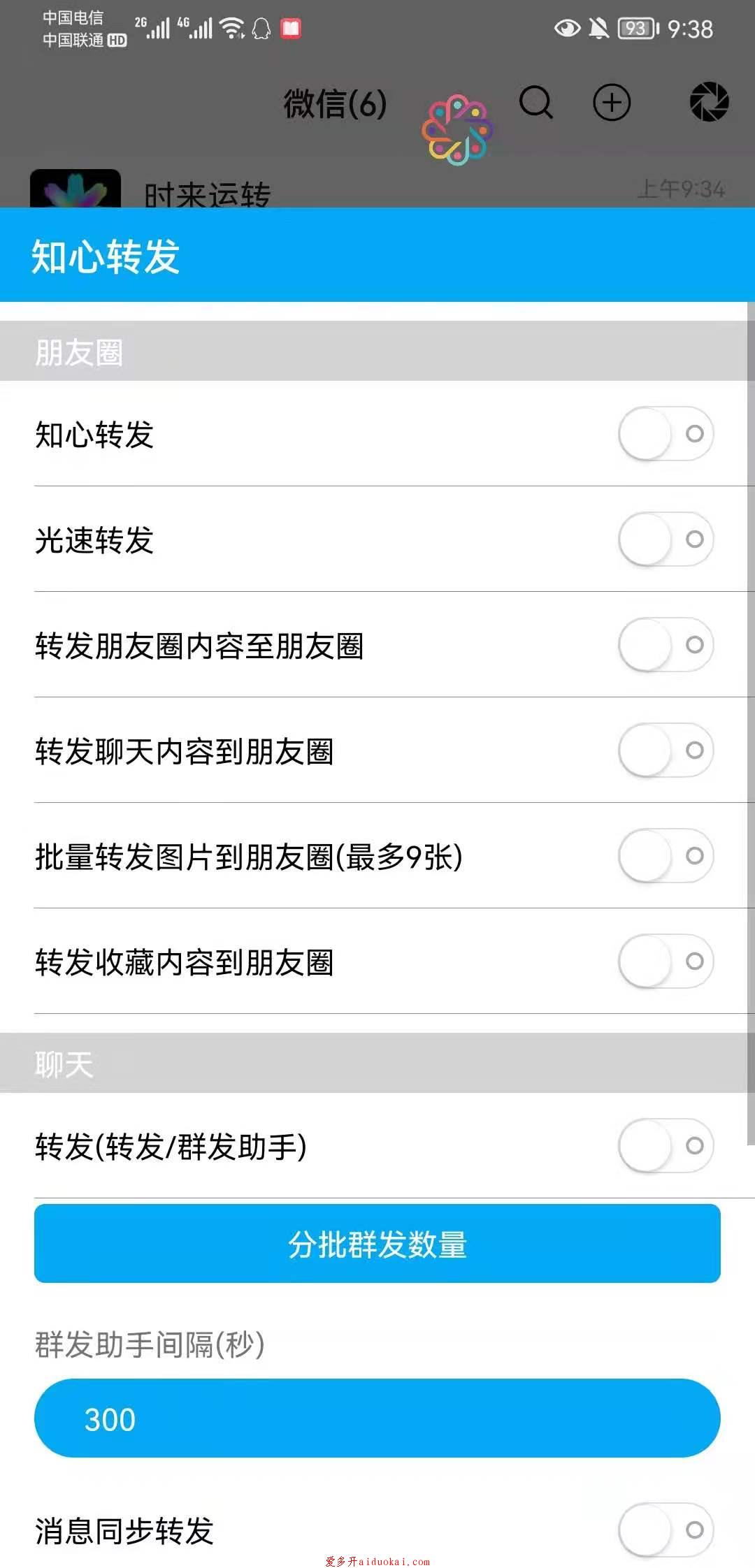755x1568 pixels.
Task: Toggle 转发收藏内容到朋友圈
Action: point(666,961)
